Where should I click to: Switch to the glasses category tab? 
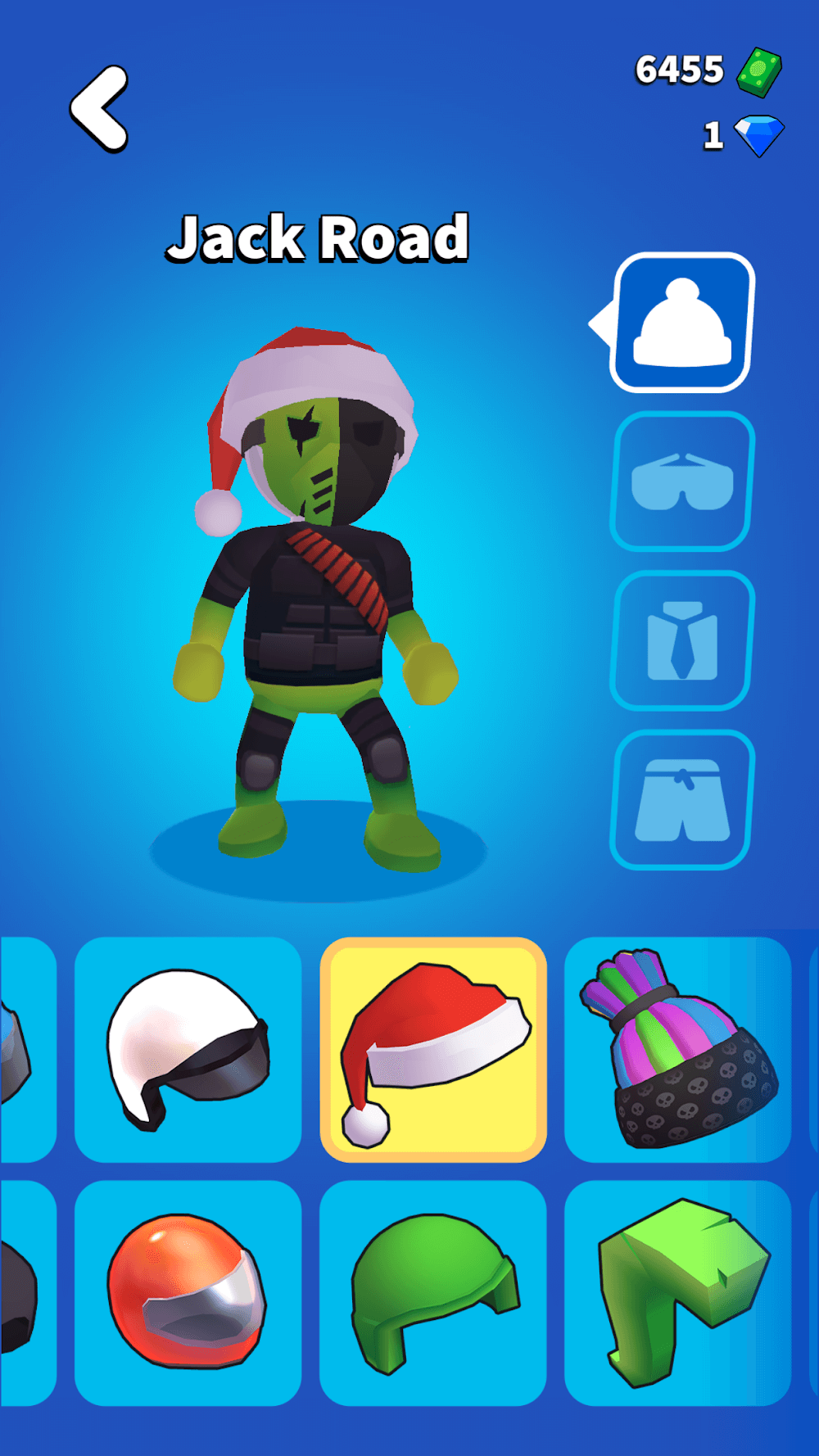681,482
